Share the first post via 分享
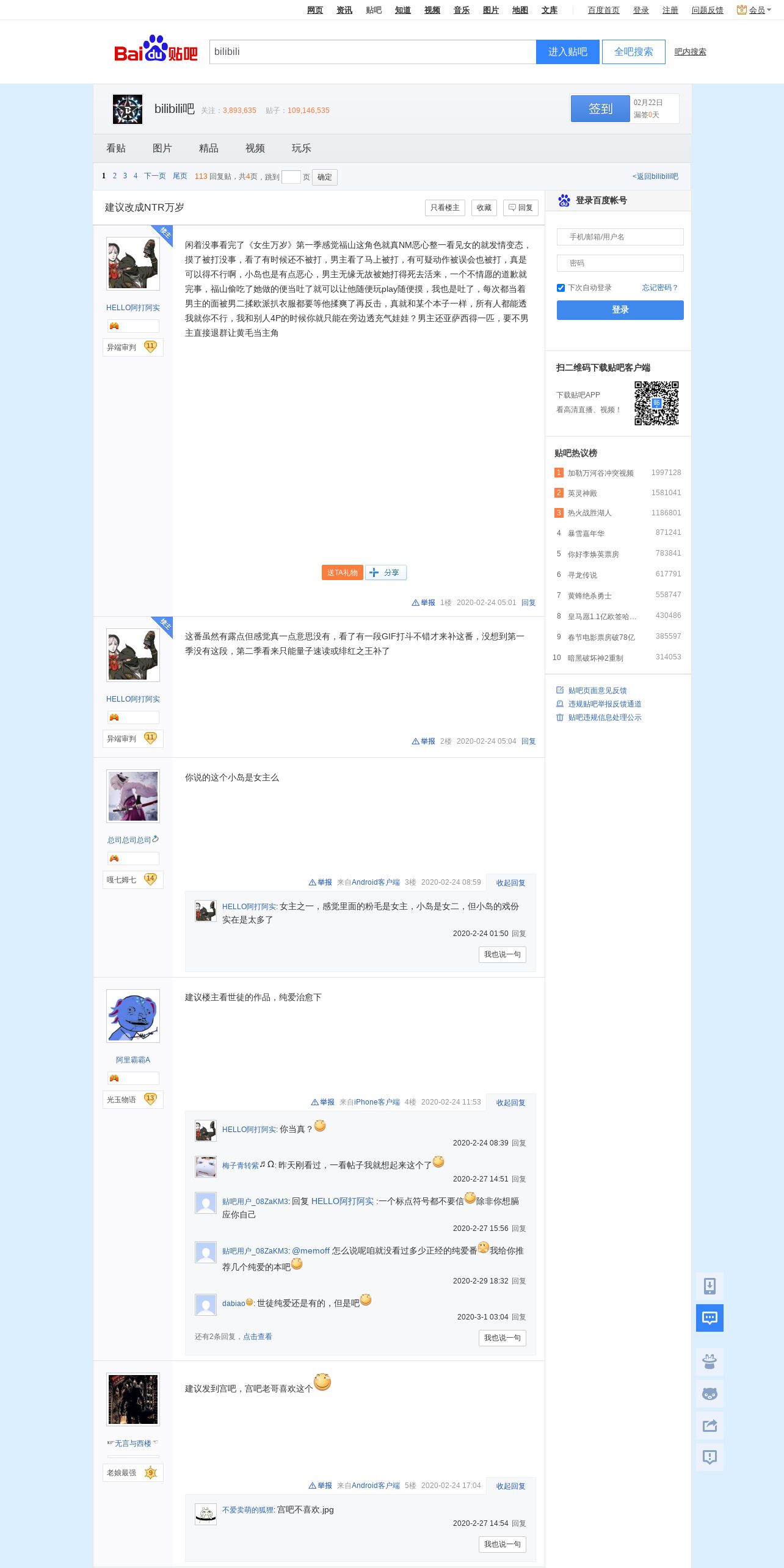Screen dimensions: 784x1568 coord(386,573)
